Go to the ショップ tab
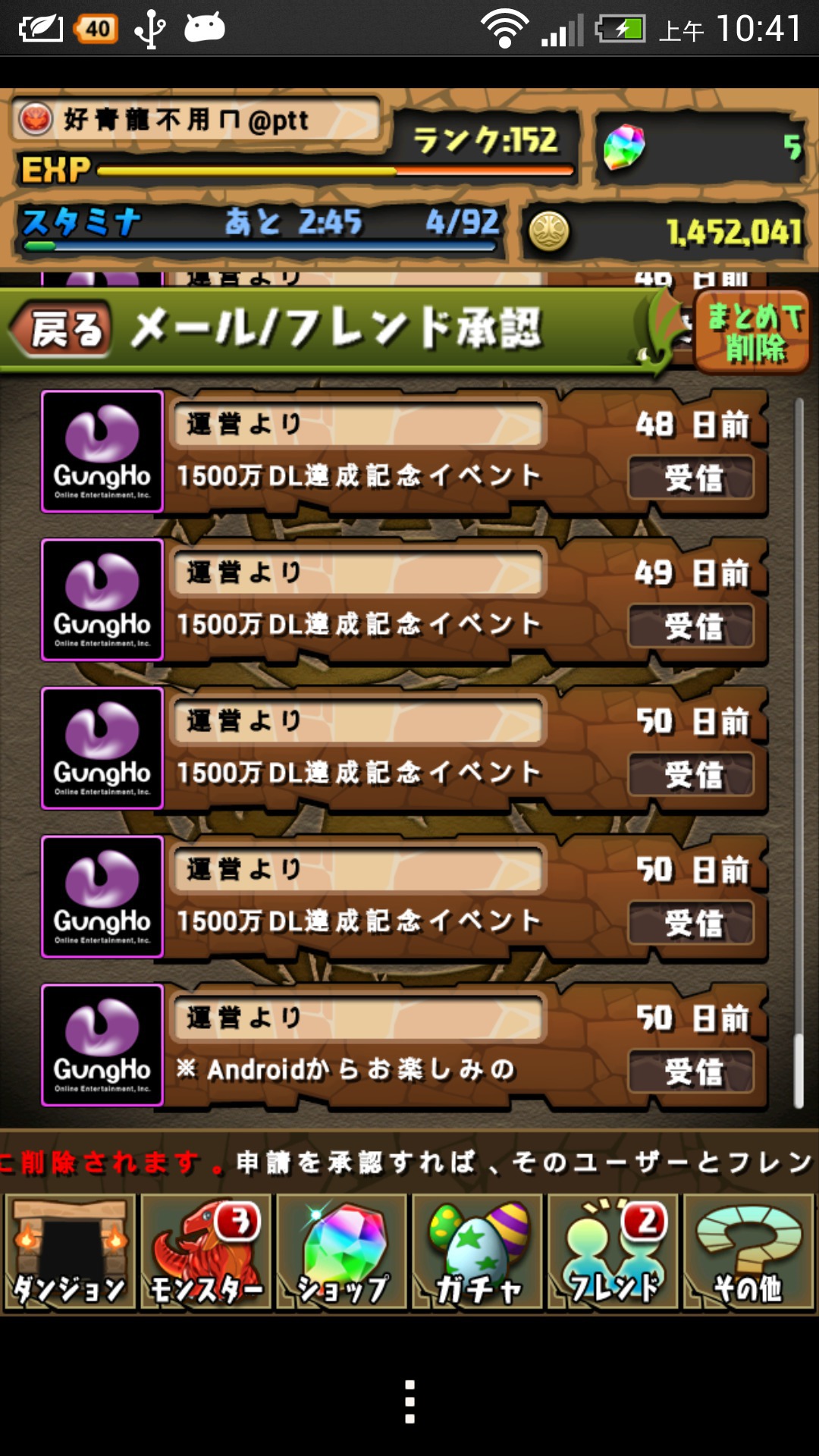The image size is (819, 1456). (x=341, y=1251)
